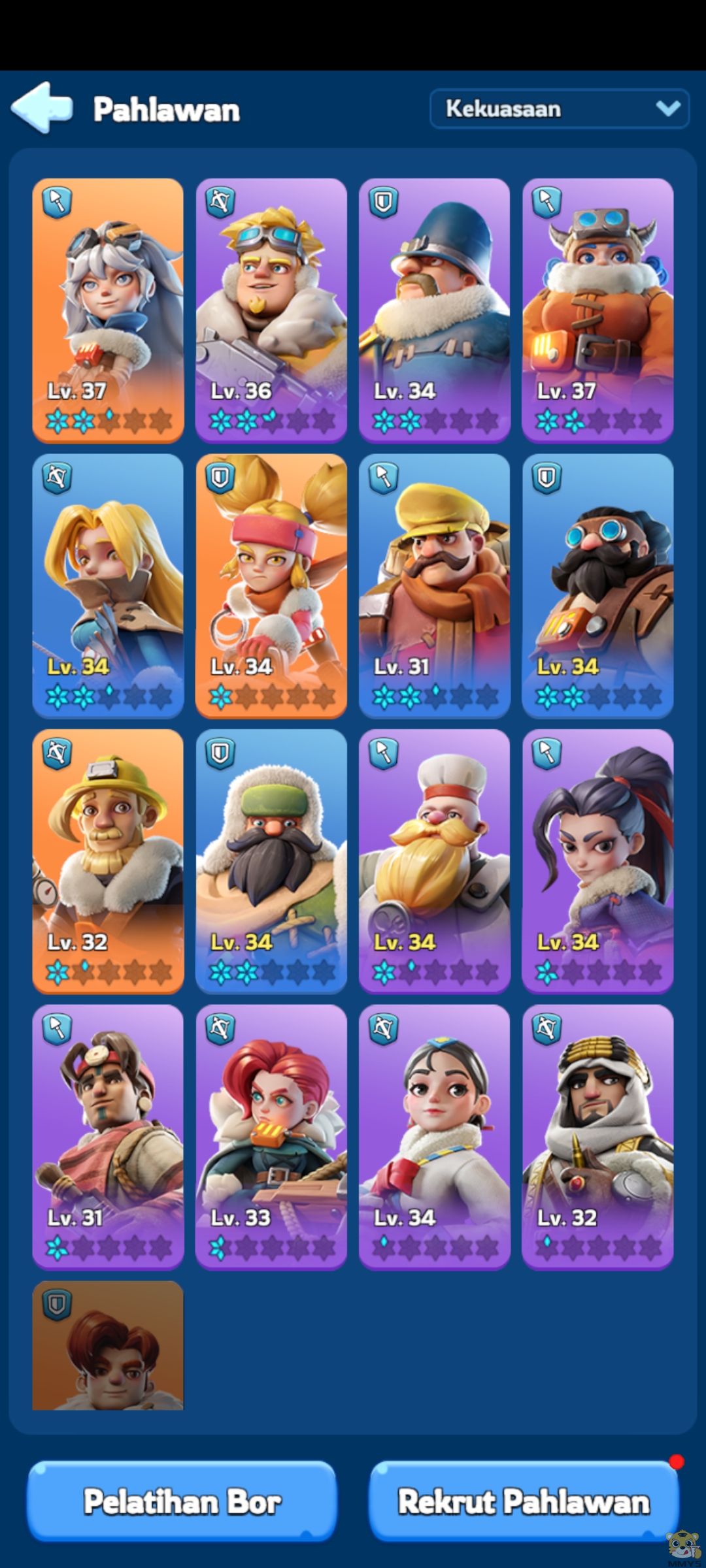Image resolution: width=706 pixels, height=1568 pixels.
Task: Select the long blonde-haired Lv. 34 hero
Action: 108,585
